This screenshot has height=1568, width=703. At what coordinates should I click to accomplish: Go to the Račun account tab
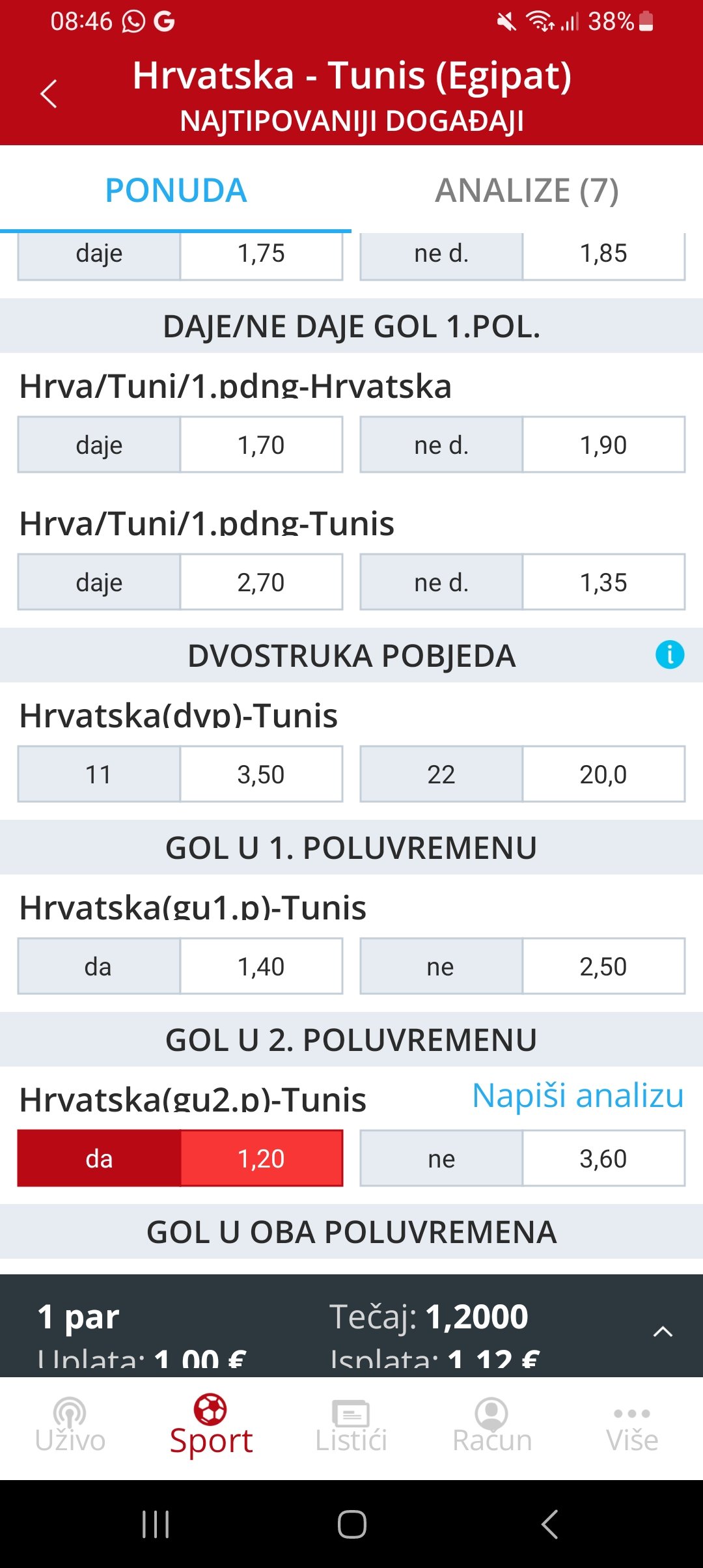(492, 1426)
